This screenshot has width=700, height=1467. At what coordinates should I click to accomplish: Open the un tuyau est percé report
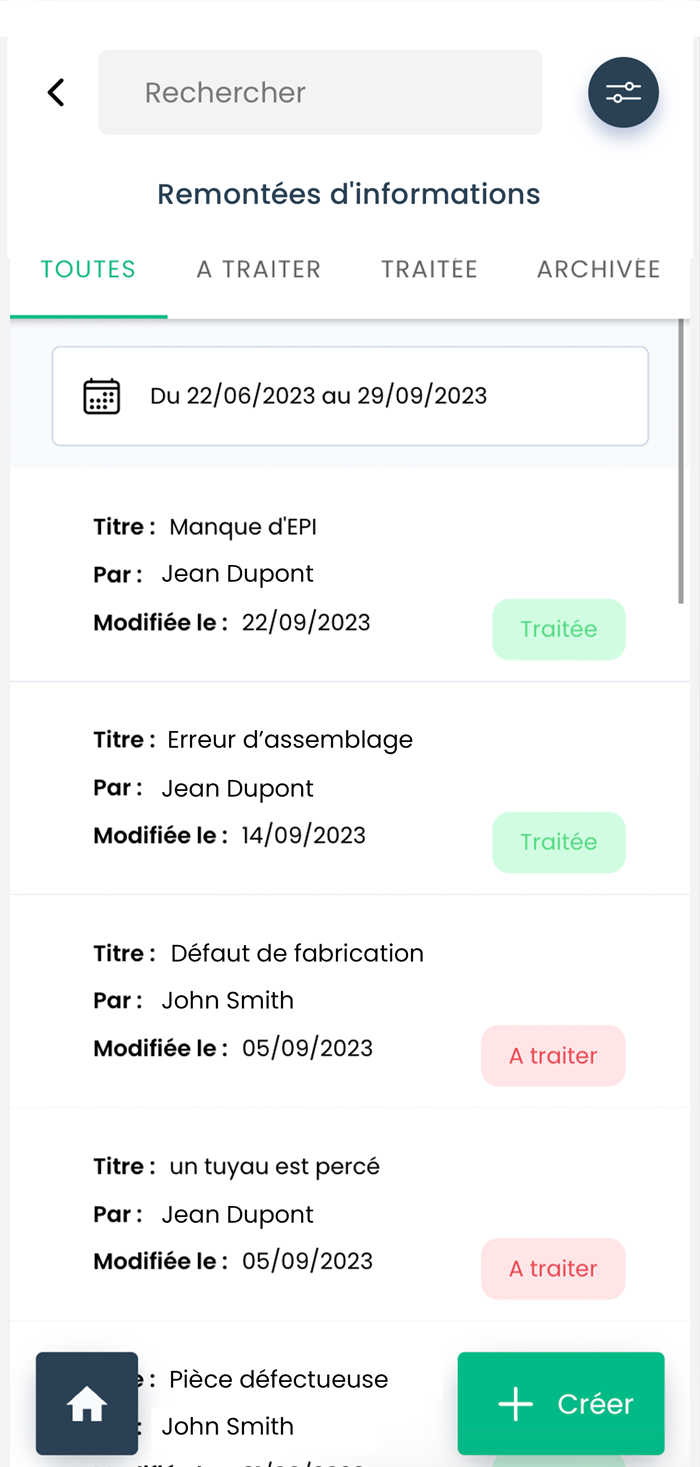[x=350, y=1214]
